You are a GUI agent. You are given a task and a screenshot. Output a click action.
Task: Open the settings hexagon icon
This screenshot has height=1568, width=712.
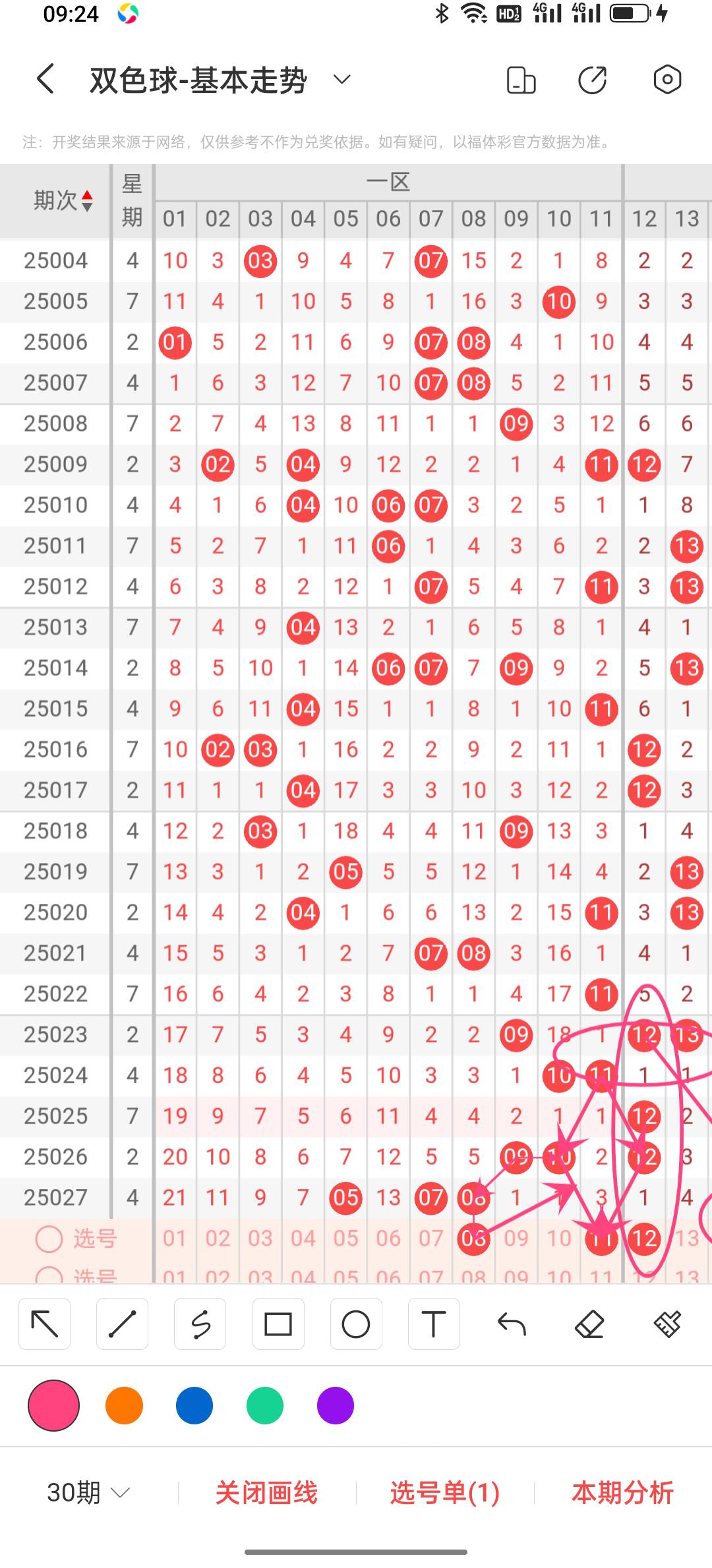click(667, 80)
